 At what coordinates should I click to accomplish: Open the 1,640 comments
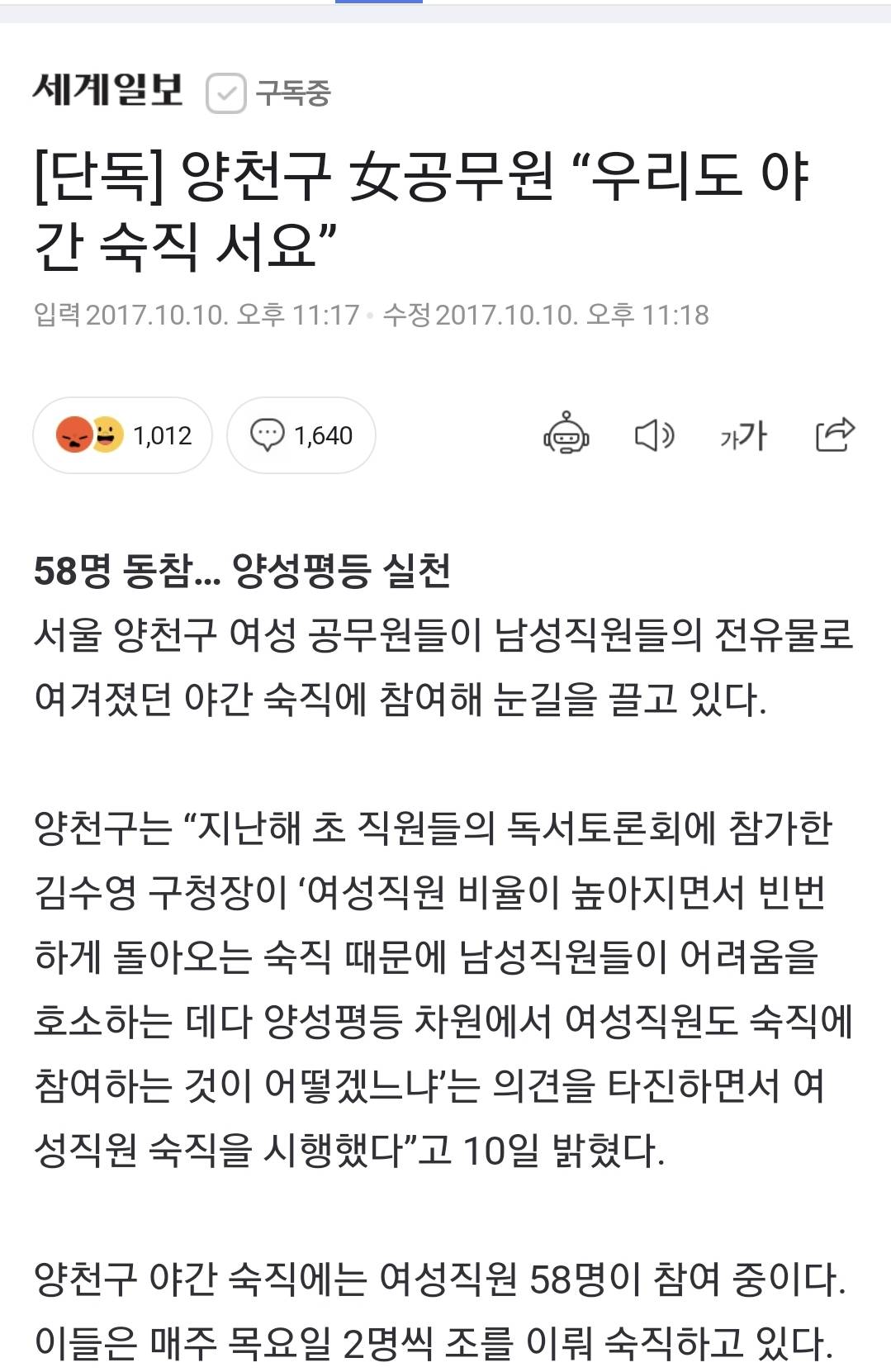point(301,435)
